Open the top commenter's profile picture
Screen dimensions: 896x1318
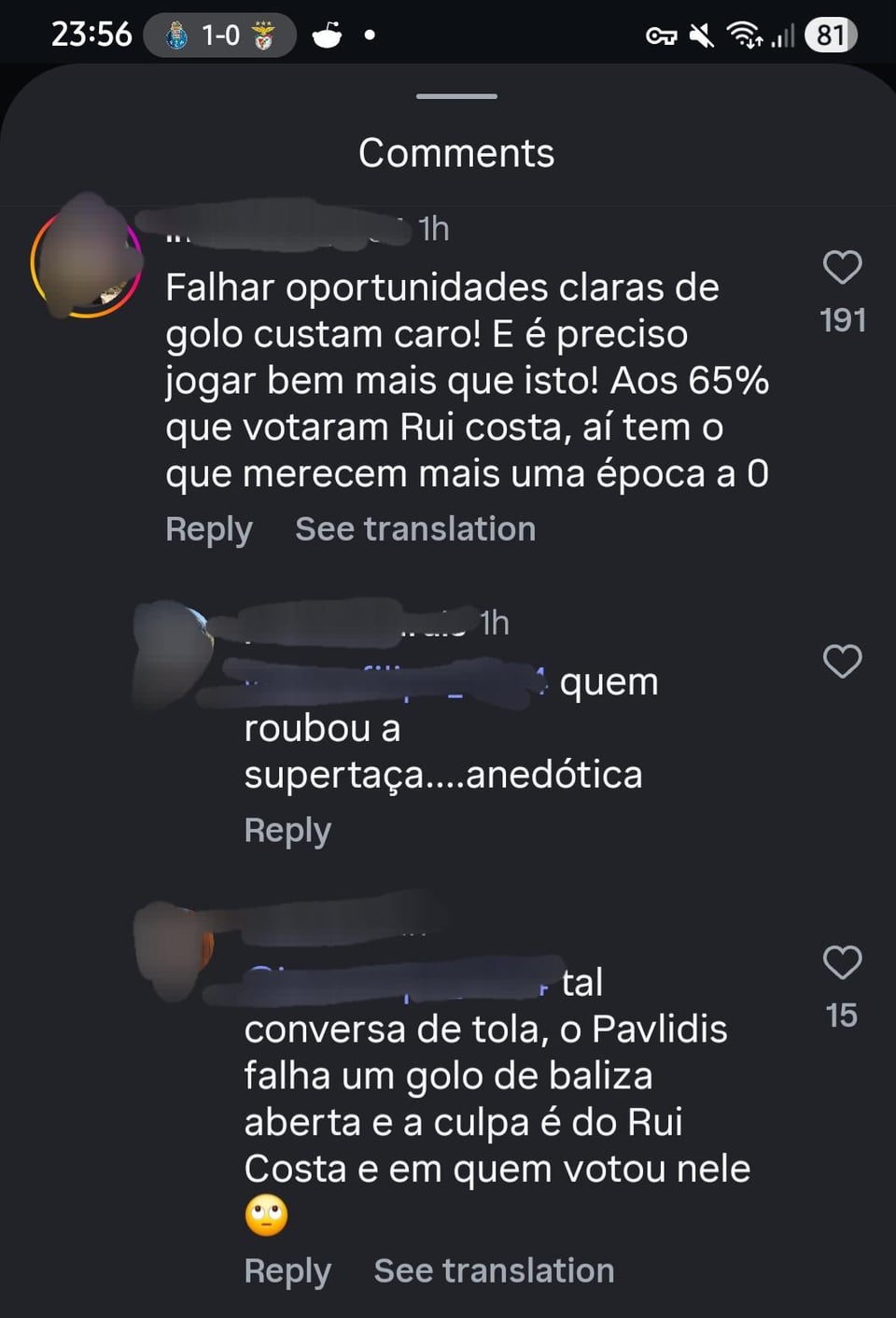[x=86, y=260]
